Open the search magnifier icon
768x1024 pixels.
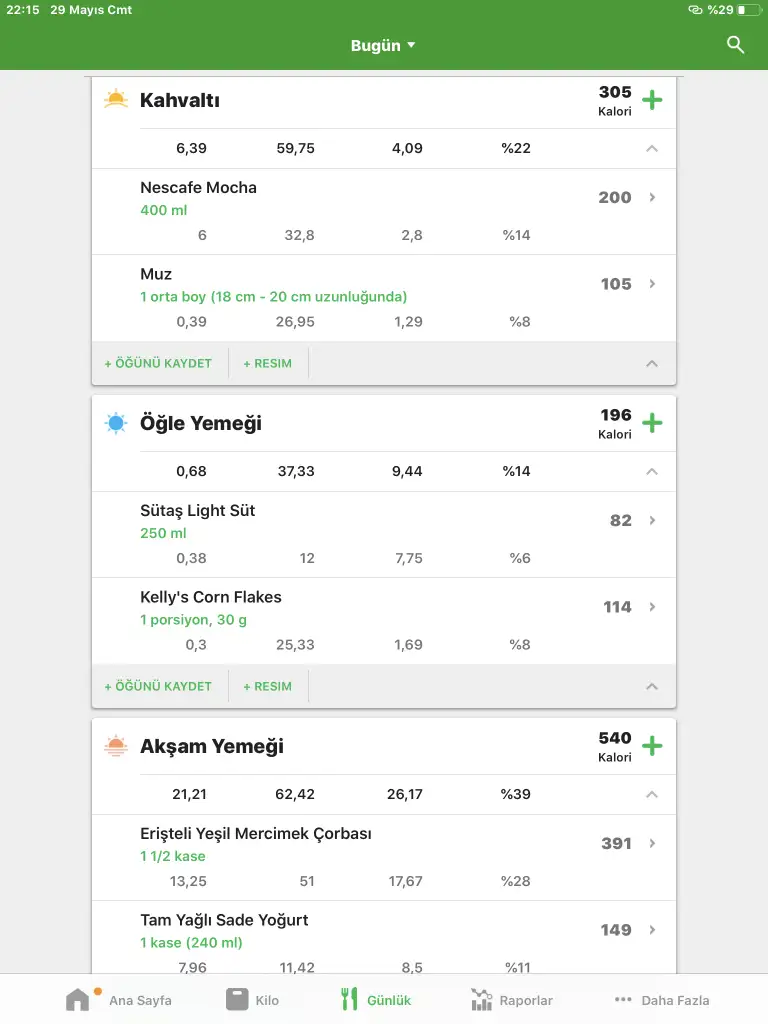(x=736, y=45)
